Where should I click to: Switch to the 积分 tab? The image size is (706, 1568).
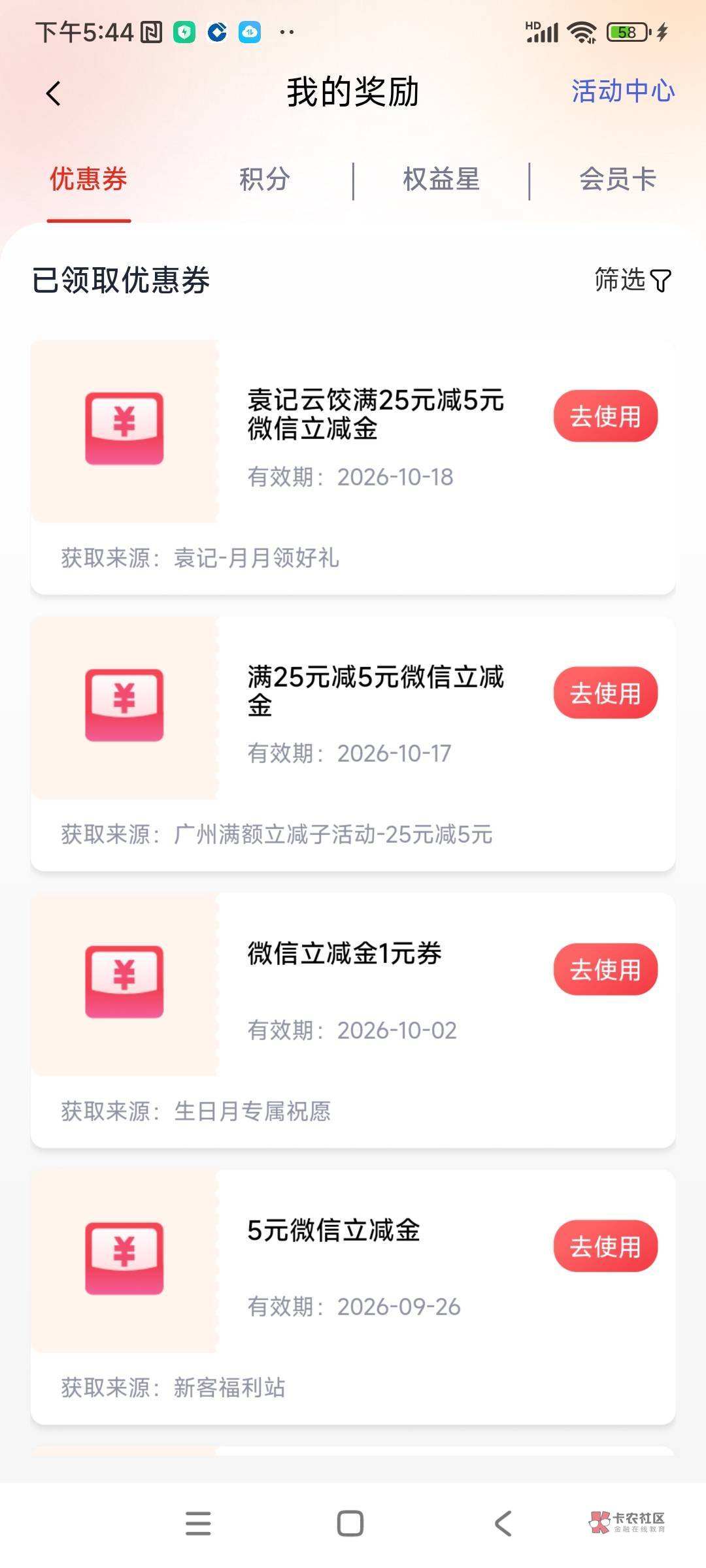[x=265, y=179]
